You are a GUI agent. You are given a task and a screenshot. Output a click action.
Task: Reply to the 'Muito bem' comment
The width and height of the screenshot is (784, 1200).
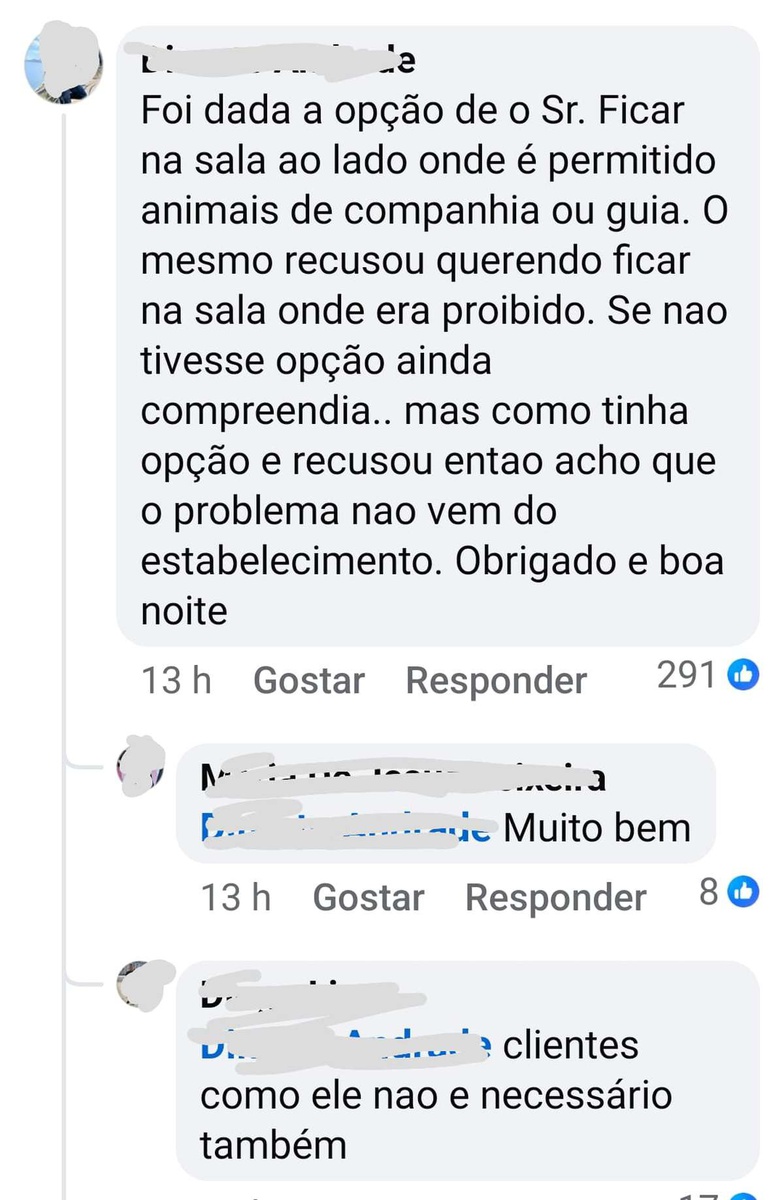tap(555, 897)
